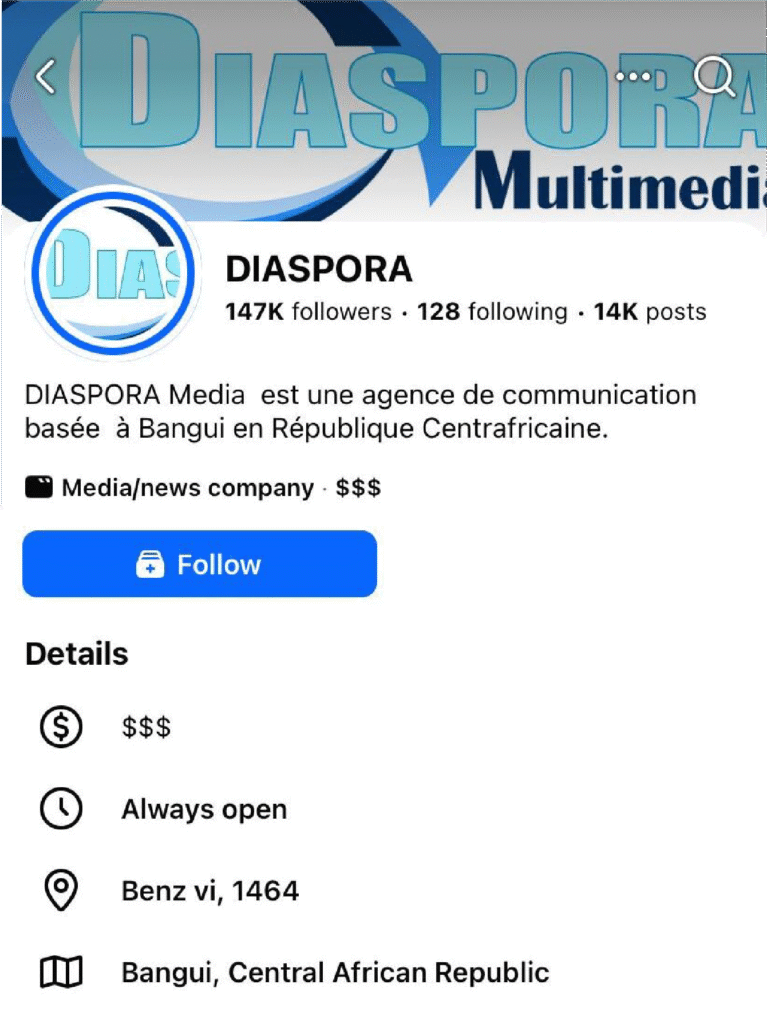This screenshot has height=1024, width=767.
Task: Open the three-dots overflow menu
Action: pyautogui.click(x=632, y=76)
